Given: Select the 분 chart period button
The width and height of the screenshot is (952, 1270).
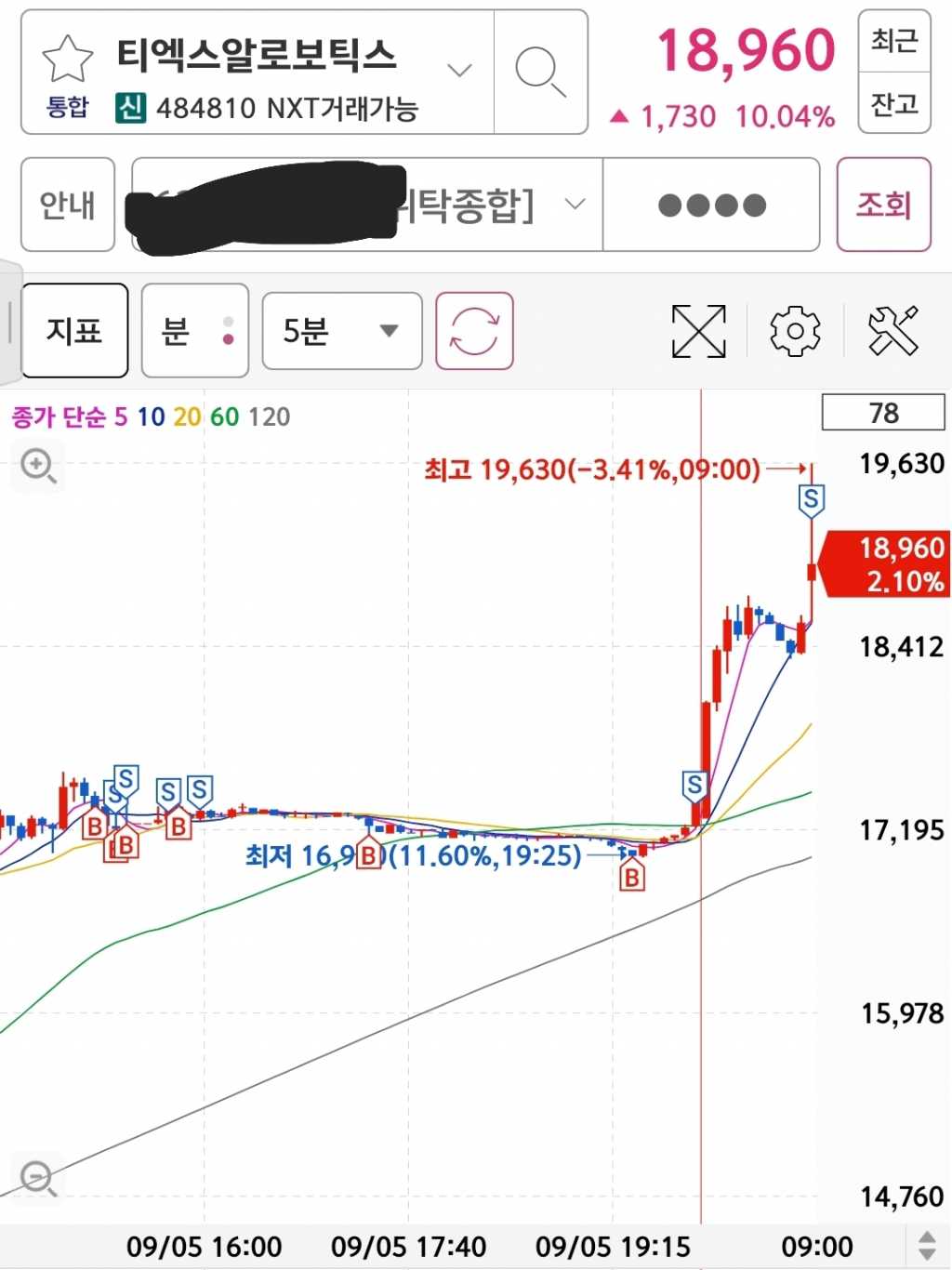Looking at the screenshot, I should pyautogui.click(x=194, y=330).
